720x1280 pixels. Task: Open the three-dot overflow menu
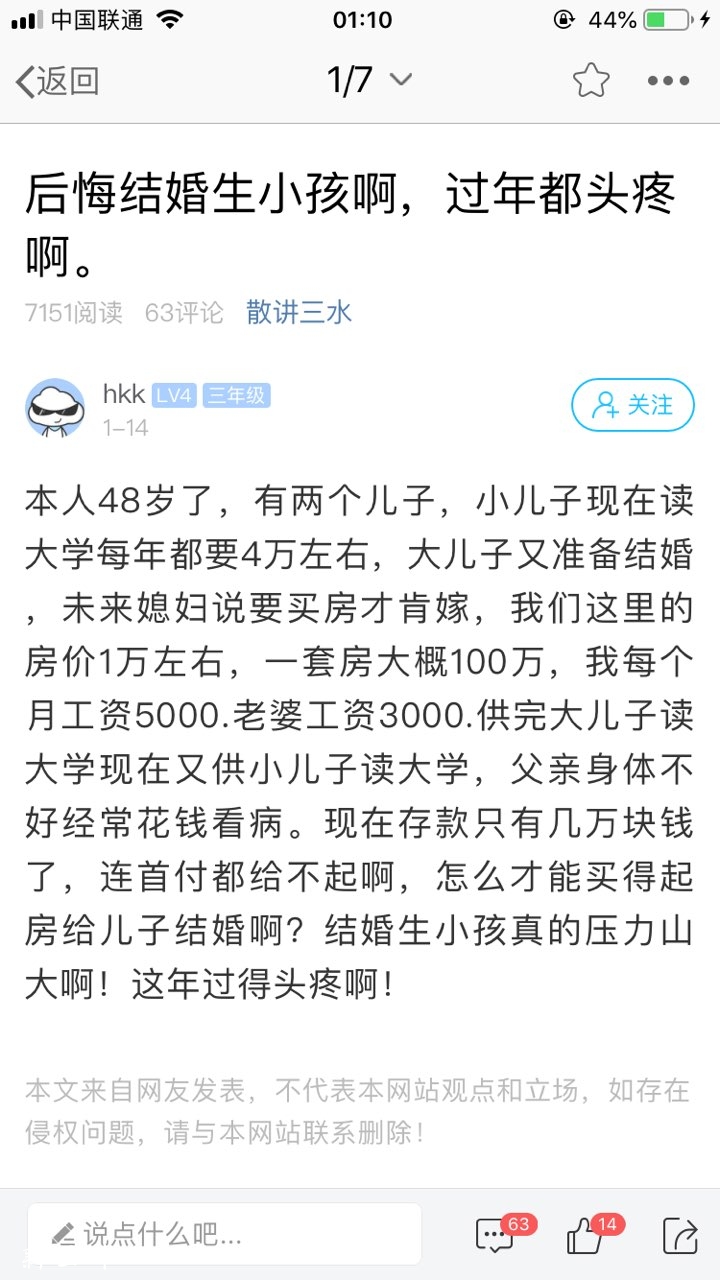tap(668, 81)
